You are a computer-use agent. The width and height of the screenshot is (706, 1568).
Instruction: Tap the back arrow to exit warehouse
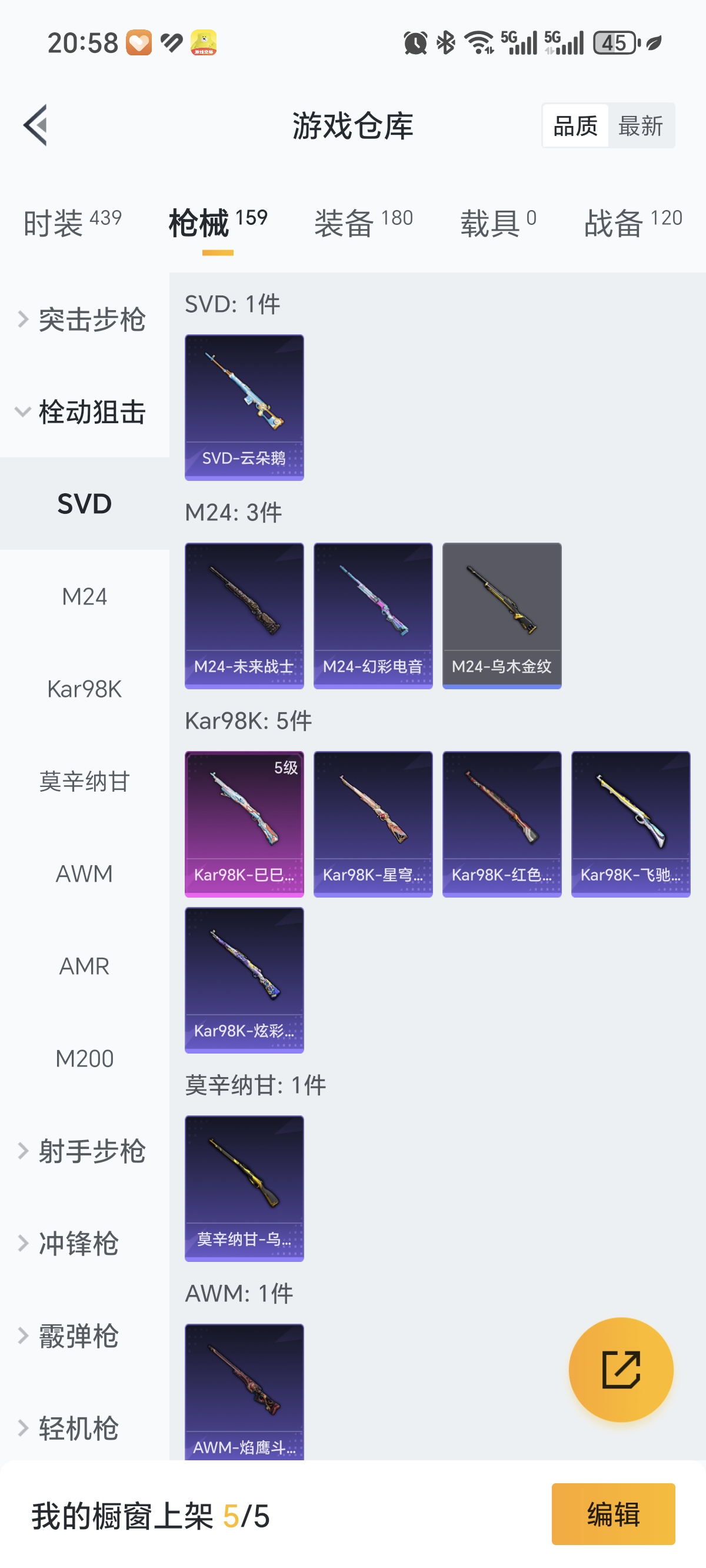pos(35,124)
